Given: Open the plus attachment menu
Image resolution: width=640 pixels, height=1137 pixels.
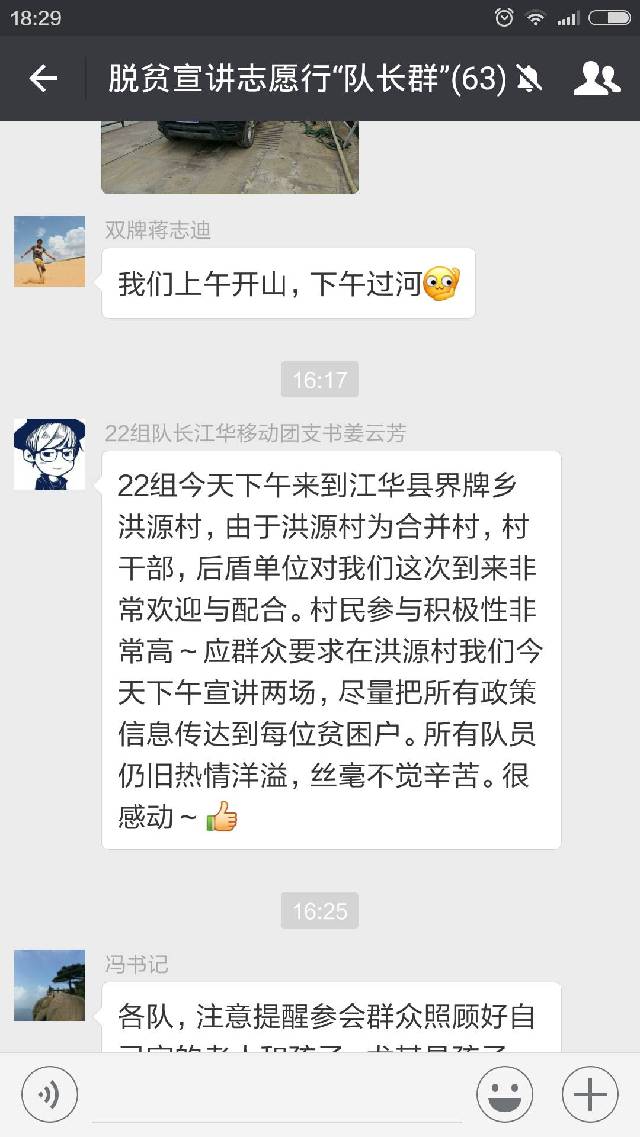Looking at the screenshot, I should coord(590,1095).
